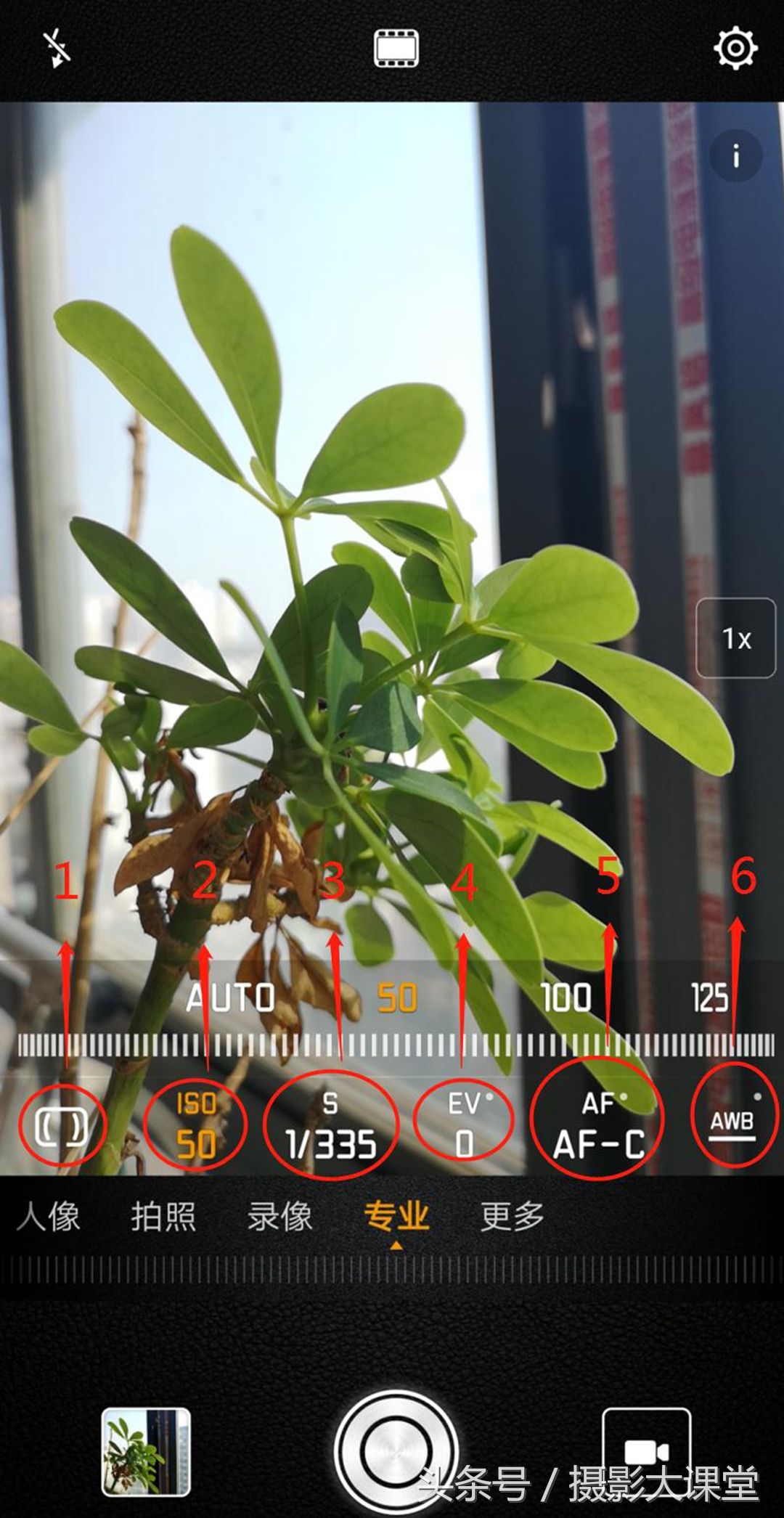Select ISO 100 on the scale
784x1518 pixels.
[566, 997]
